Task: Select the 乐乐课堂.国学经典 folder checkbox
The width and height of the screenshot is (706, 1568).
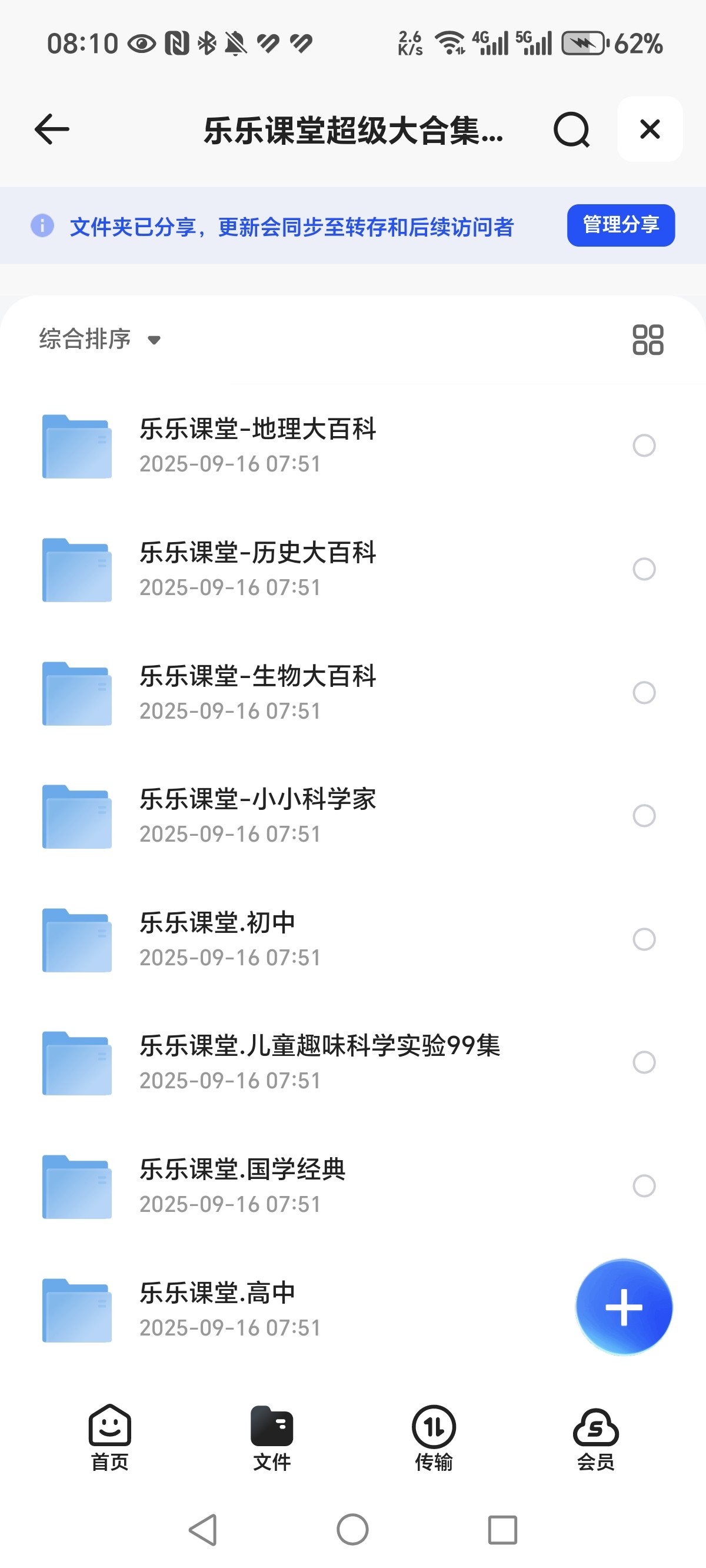Action: (644, 1186)
